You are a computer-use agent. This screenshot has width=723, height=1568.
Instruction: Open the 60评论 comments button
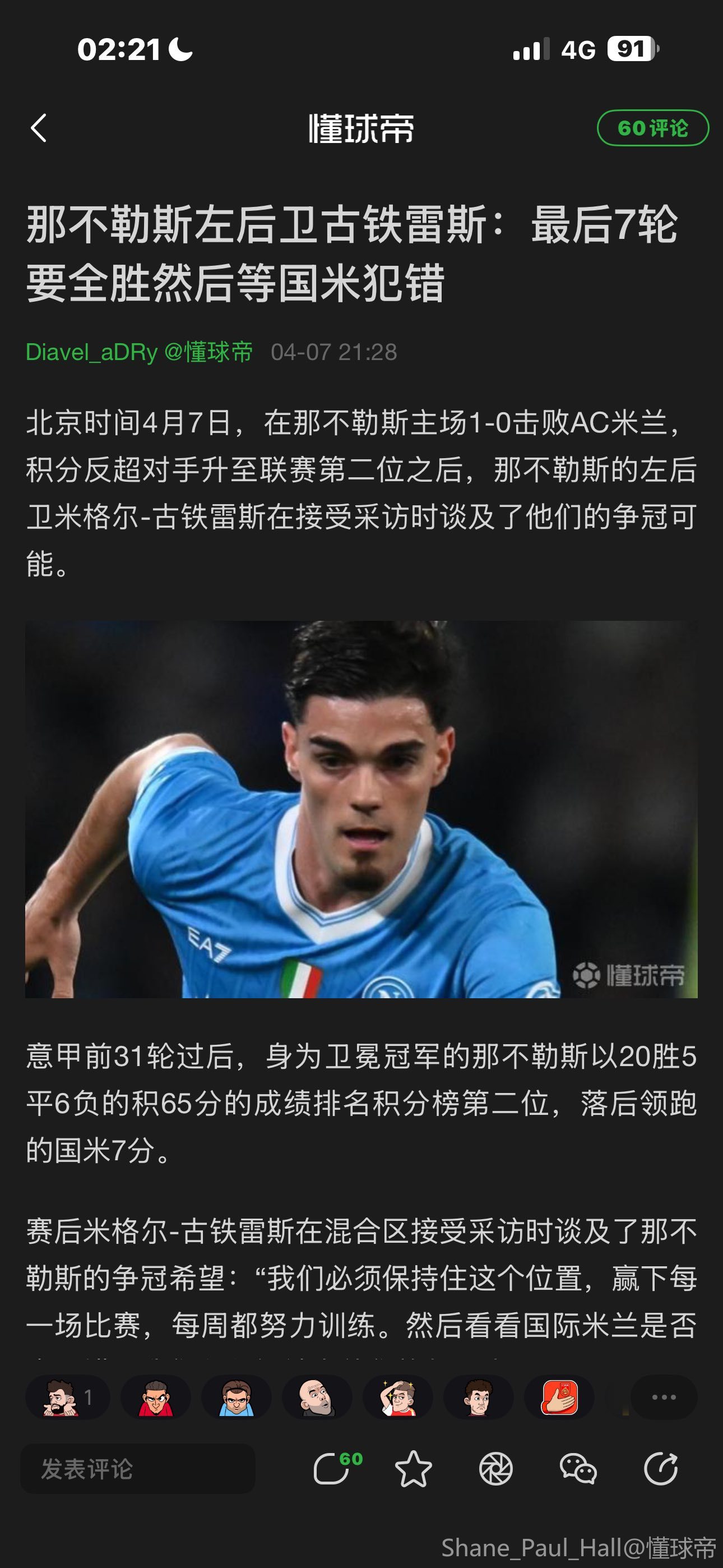tap(652, 128)
